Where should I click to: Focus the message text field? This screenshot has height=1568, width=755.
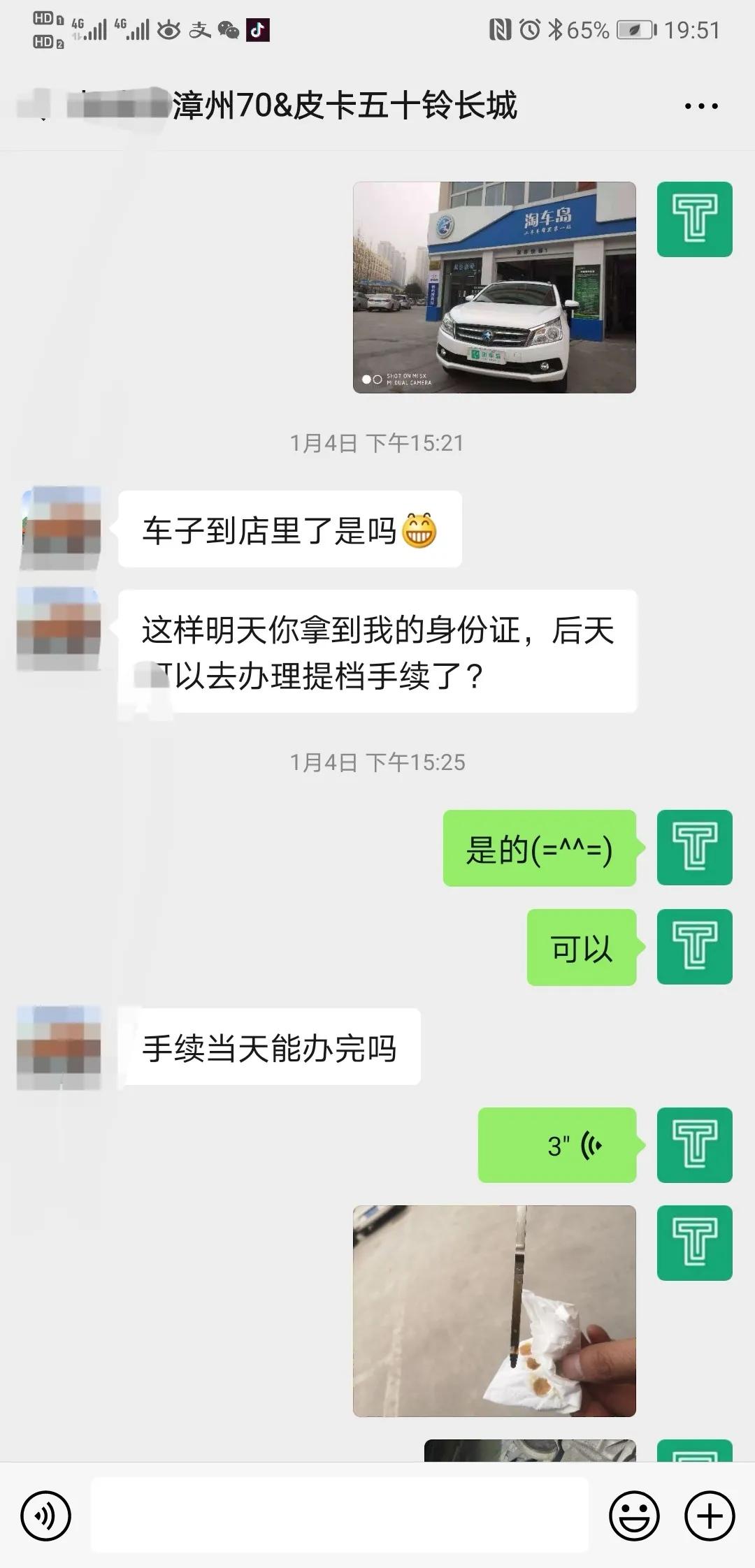click(x=339, y=1516)
